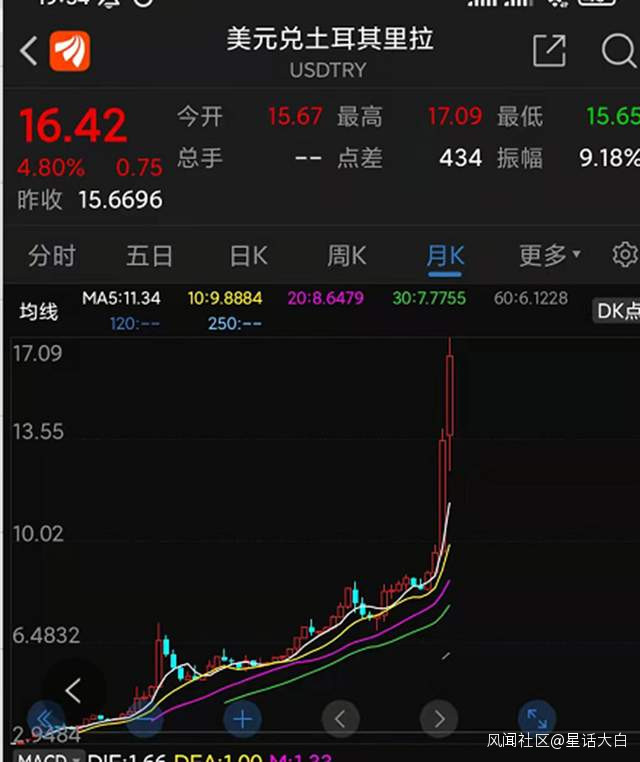The height and width of the screenshot is (762, 640).
Task: Select the 月K chart tab
Action: coord(445,256)
